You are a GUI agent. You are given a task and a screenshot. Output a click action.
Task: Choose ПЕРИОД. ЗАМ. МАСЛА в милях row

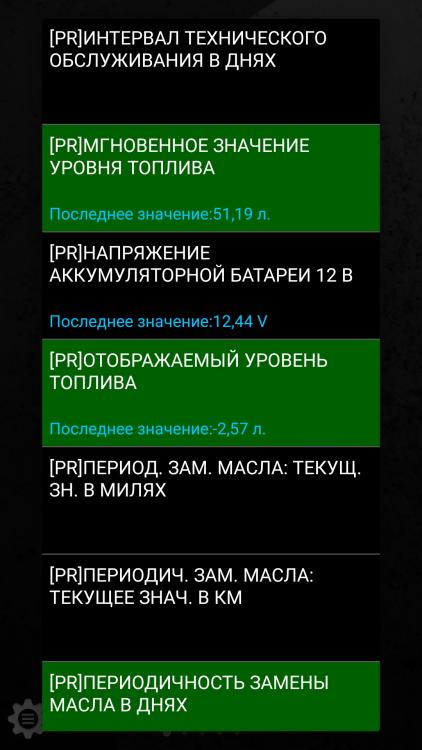(x=211, y=500)
